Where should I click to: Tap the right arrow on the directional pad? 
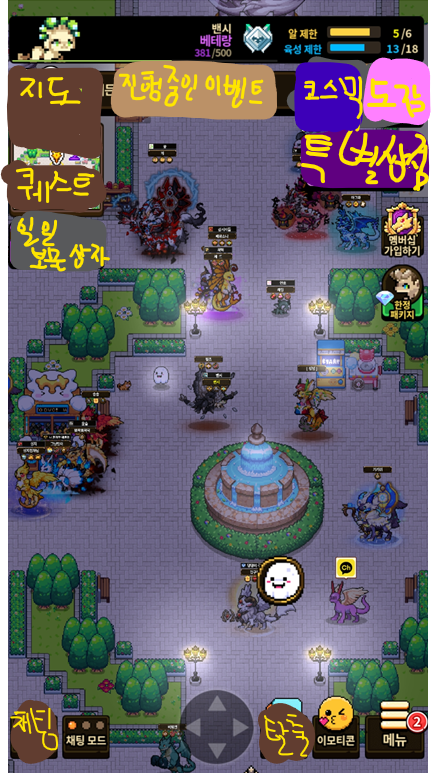tap(240, 727)
